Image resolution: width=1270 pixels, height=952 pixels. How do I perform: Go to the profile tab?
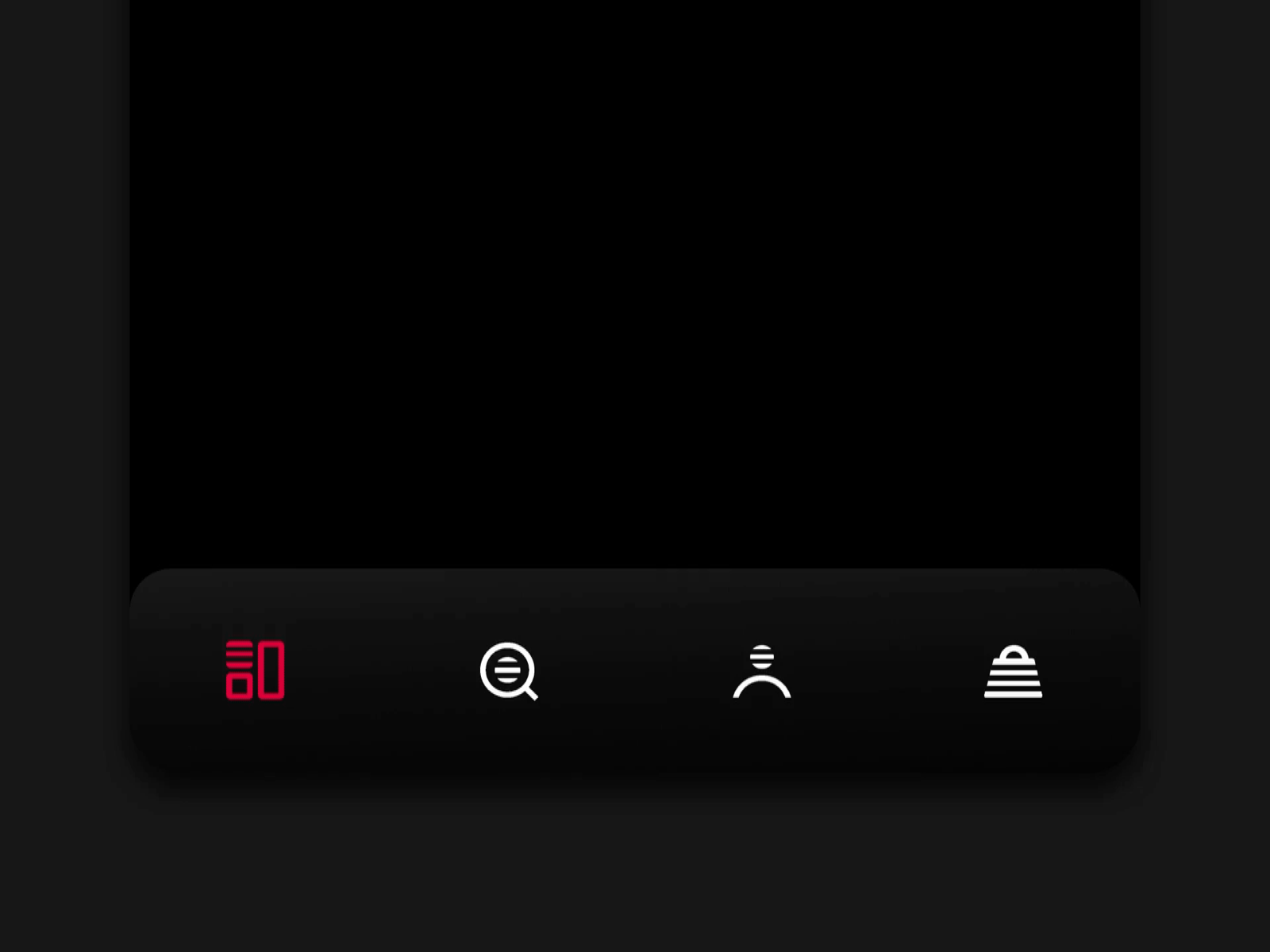point(761,672)
